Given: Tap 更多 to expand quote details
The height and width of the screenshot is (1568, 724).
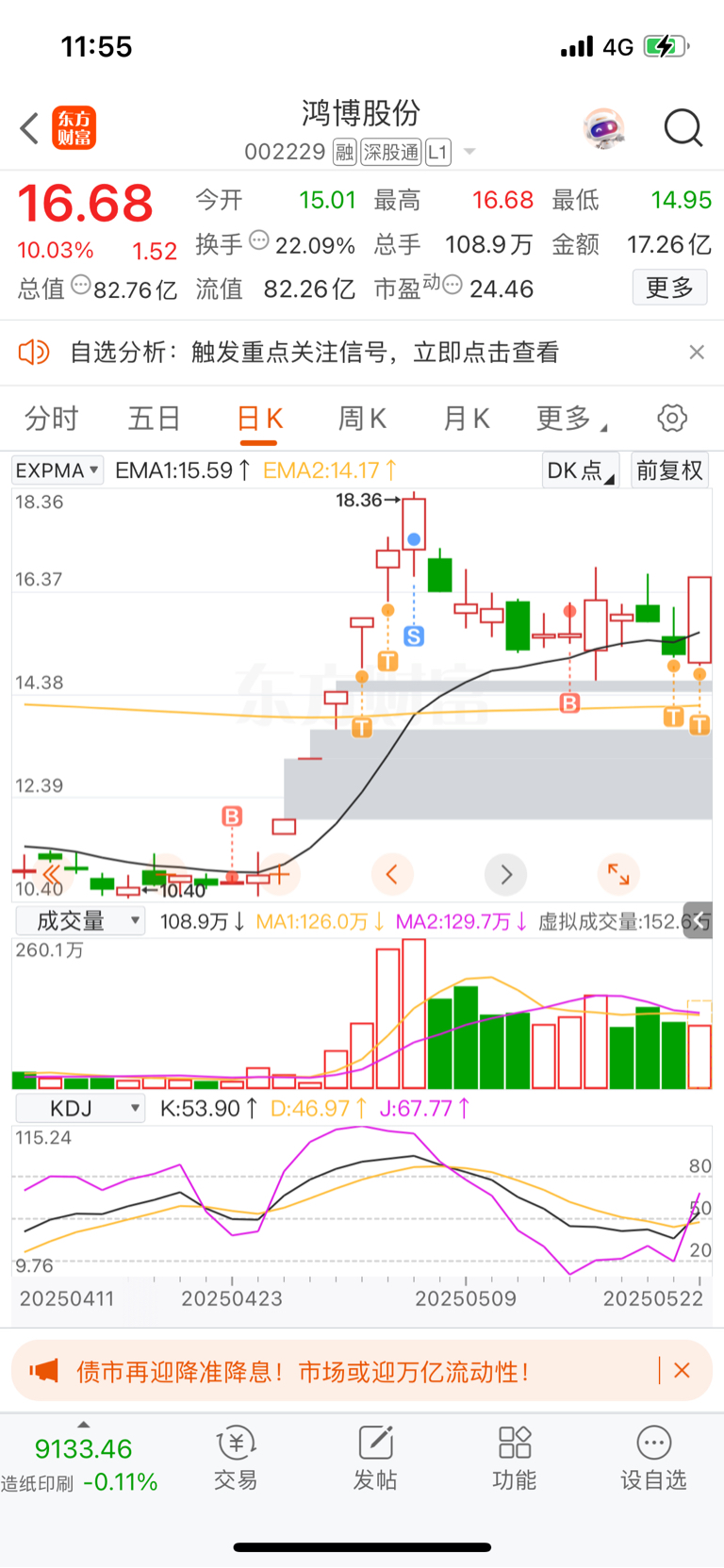Looking at the screenshot, I should click(669, 288).
